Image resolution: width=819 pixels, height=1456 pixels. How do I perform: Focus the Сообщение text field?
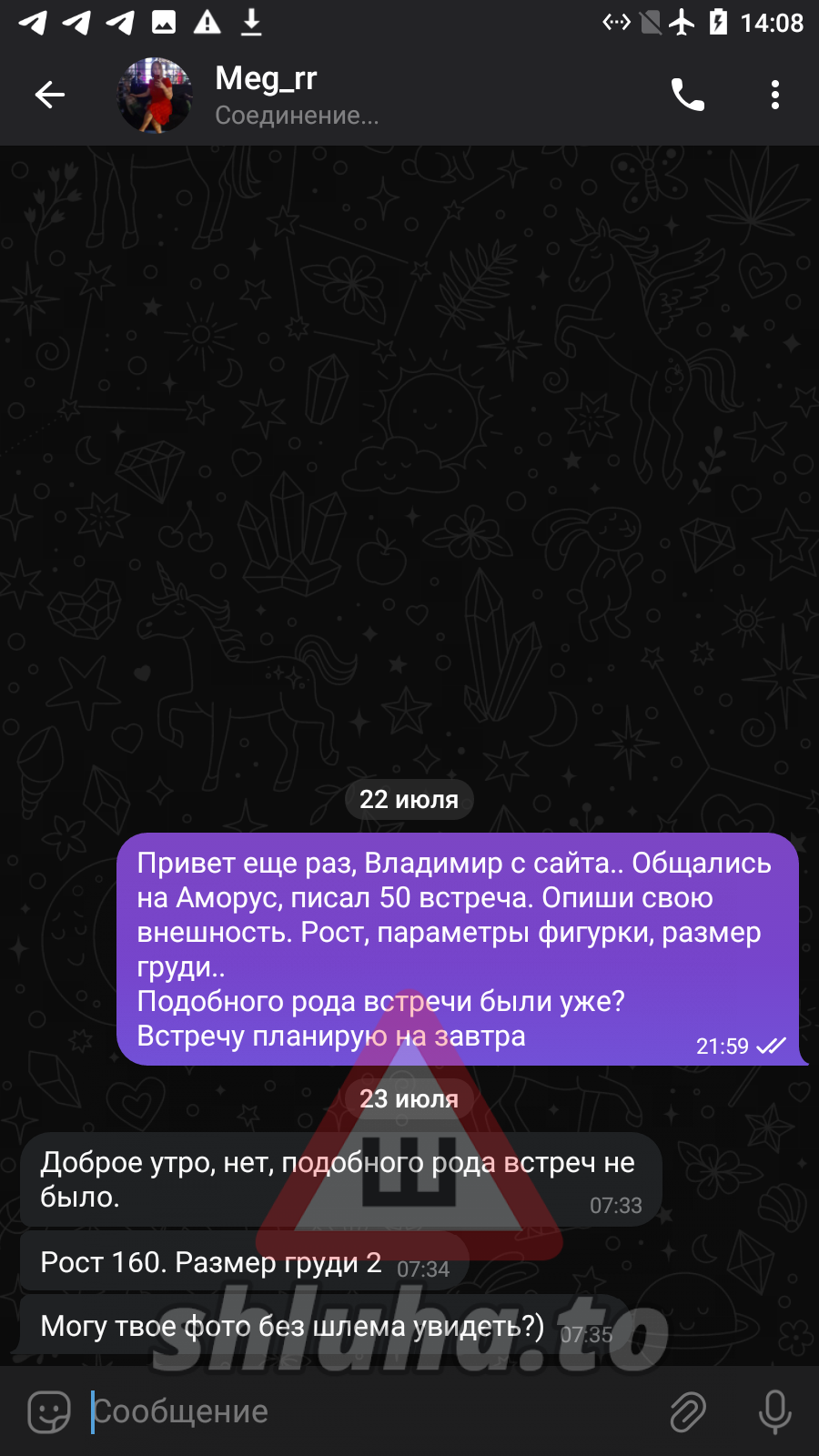coord(364,1411)
